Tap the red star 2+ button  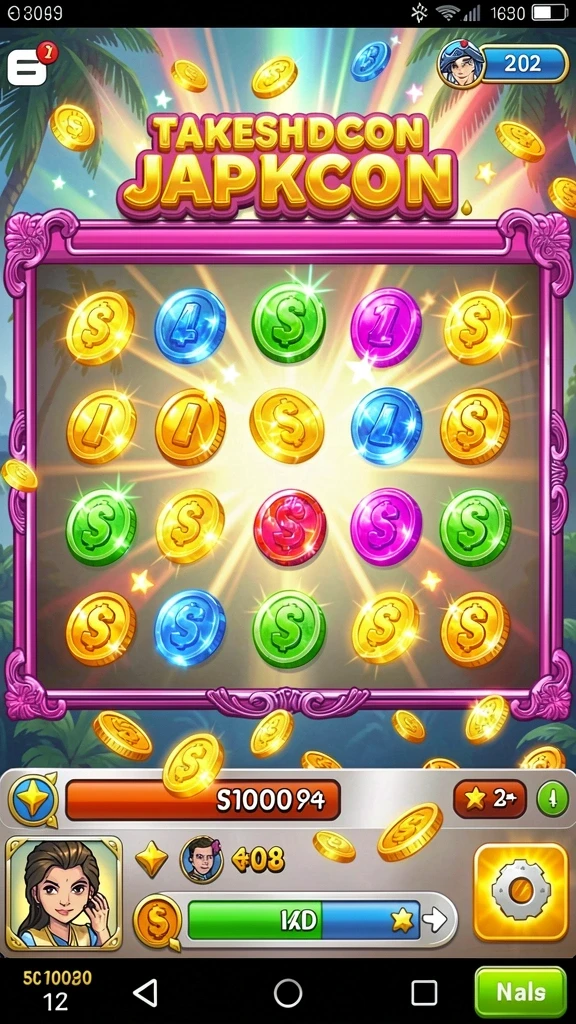(490, 799)
